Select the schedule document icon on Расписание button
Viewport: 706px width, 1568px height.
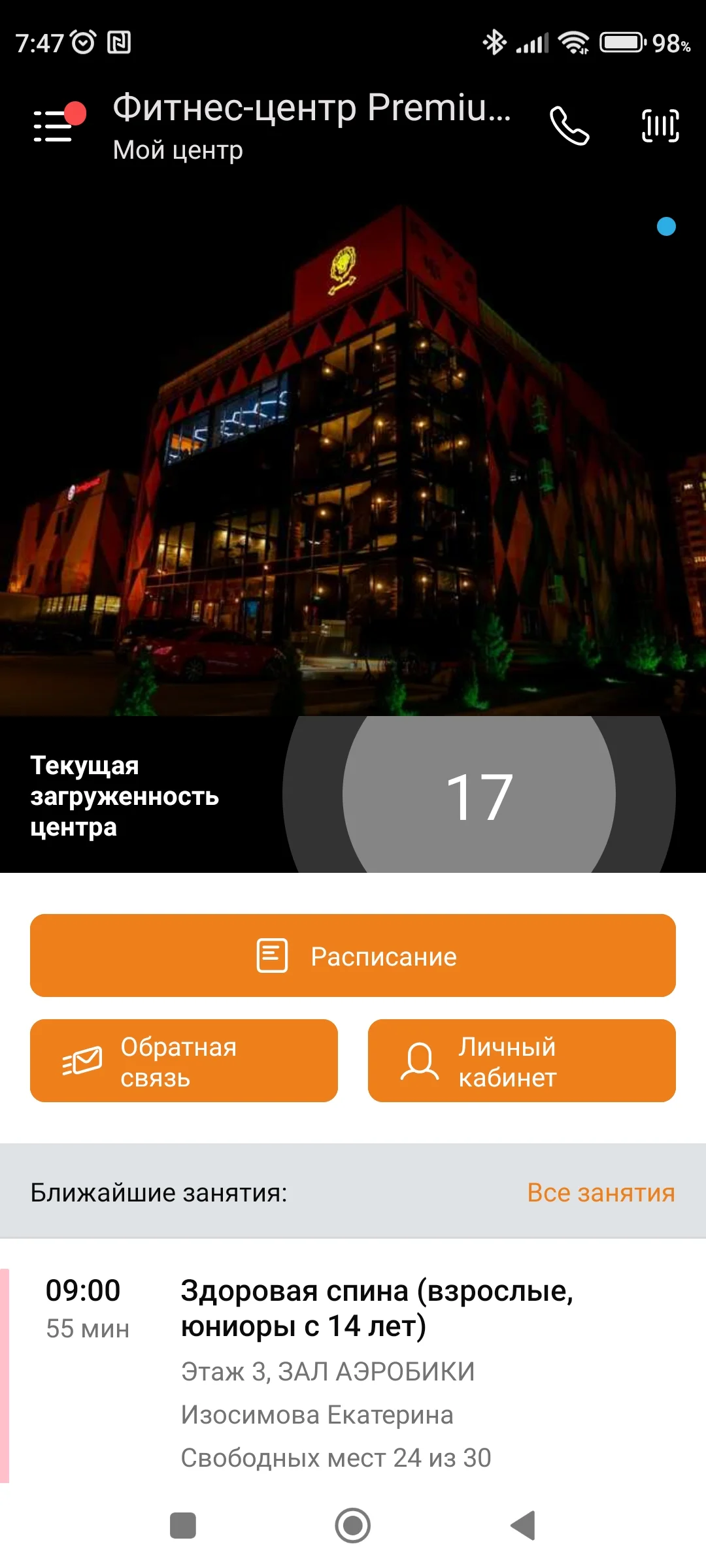click(x=272, y=956)
